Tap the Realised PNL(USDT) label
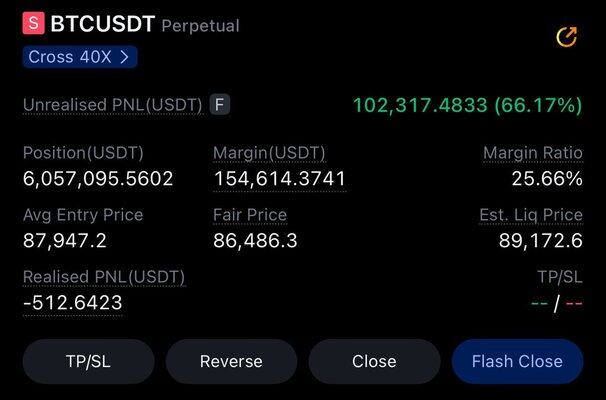Screen dimensions: 606x400 (x=104, y=277)
